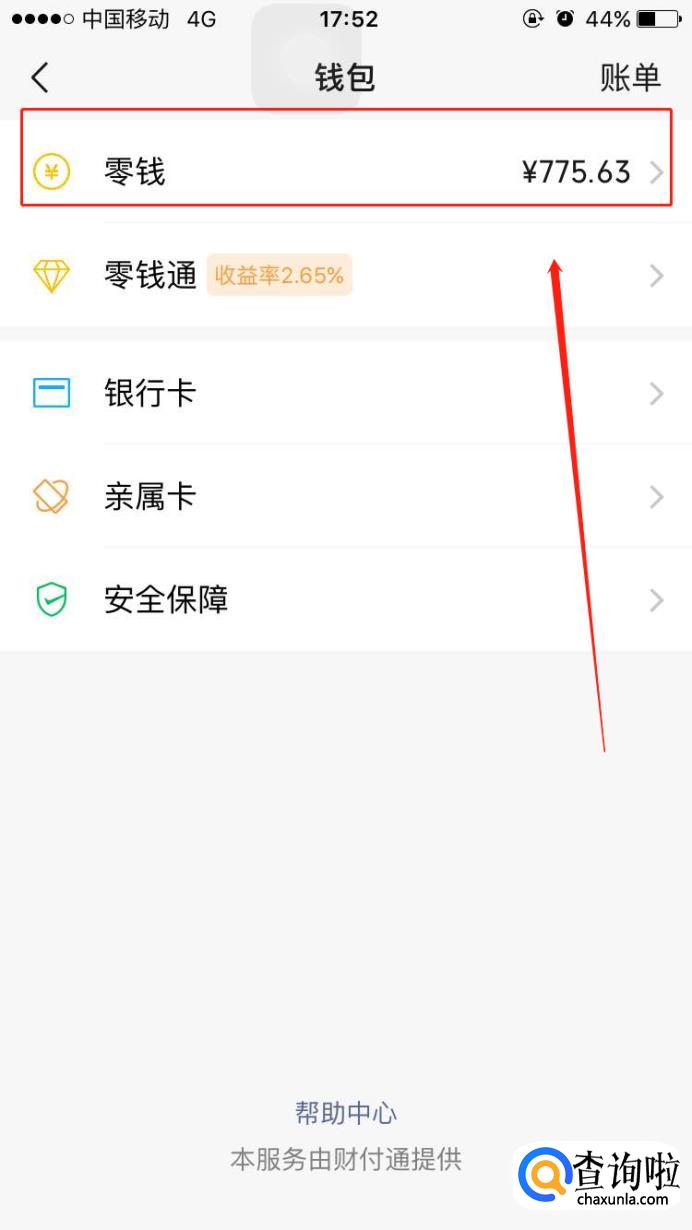Open 零钱通 with 2.65% yield

(346, 275)
